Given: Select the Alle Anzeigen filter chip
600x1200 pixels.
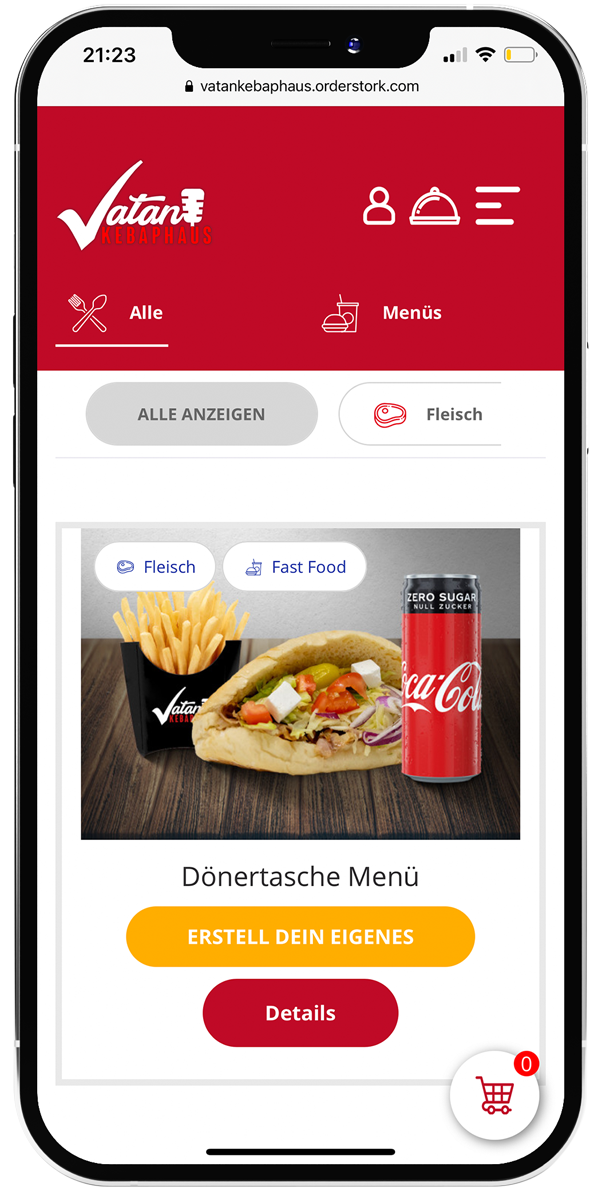Looking at the screenshot, I should click(x=201, y=414).
